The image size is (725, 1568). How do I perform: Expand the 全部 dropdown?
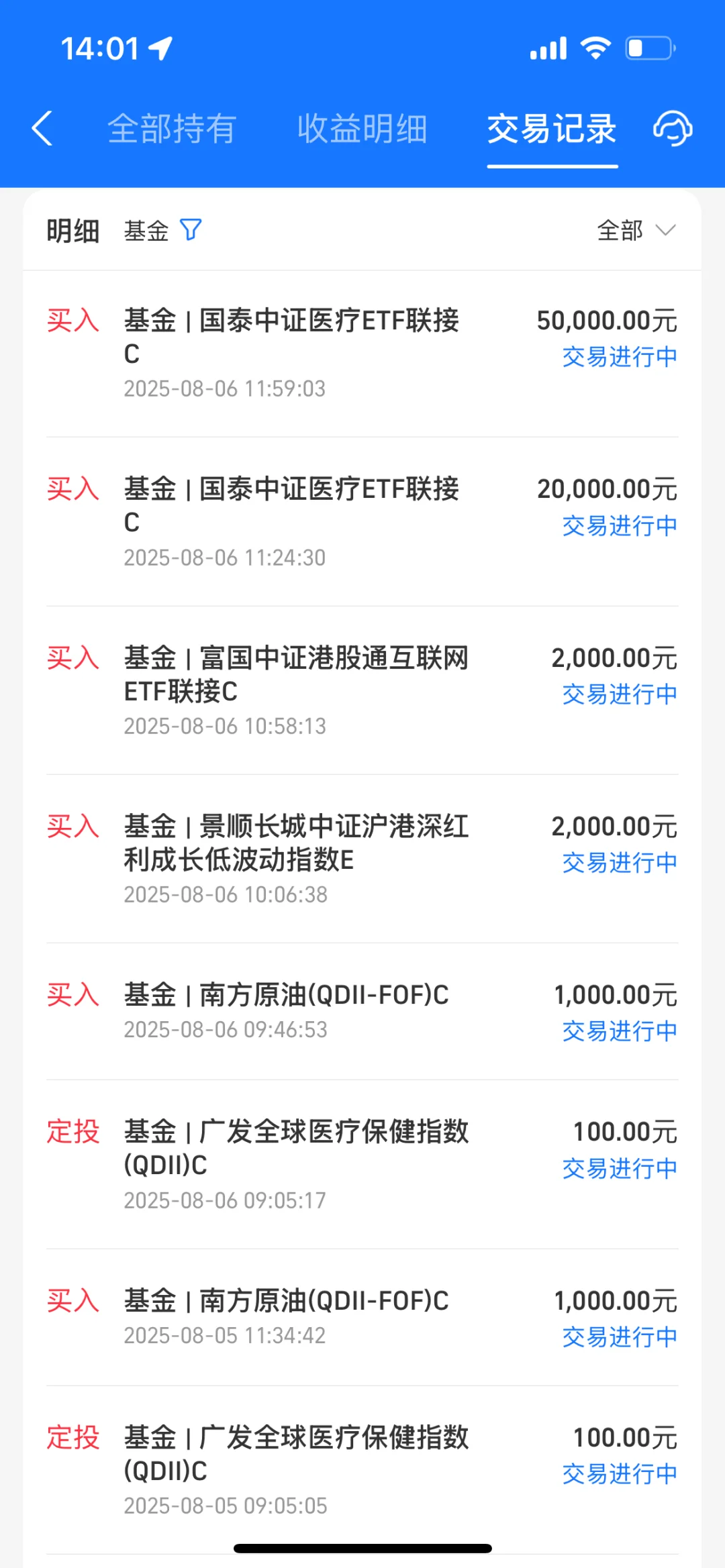(x=636, y=230)
